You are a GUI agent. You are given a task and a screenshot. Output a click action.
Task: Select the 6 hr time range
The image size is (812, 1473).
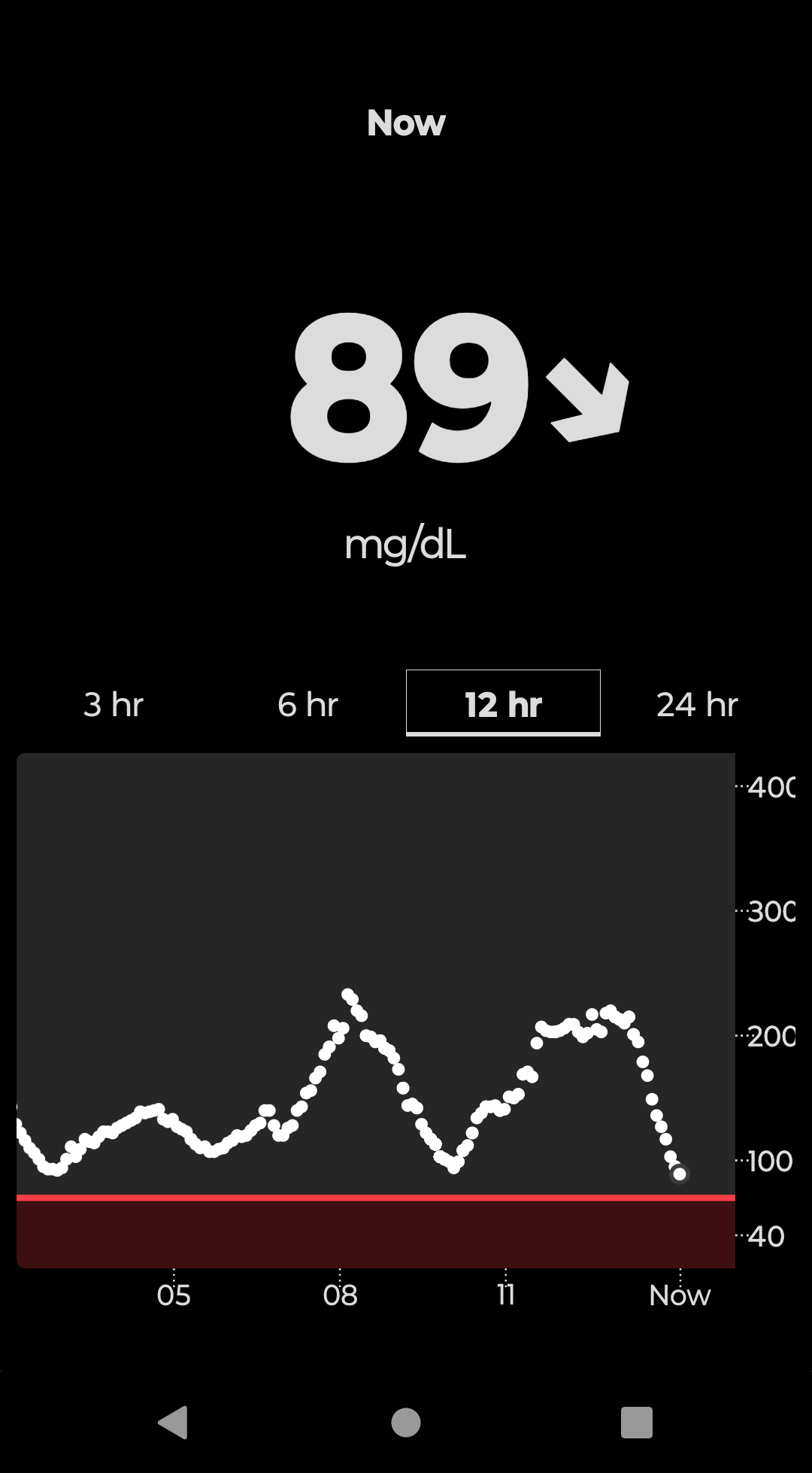[308, 704]
